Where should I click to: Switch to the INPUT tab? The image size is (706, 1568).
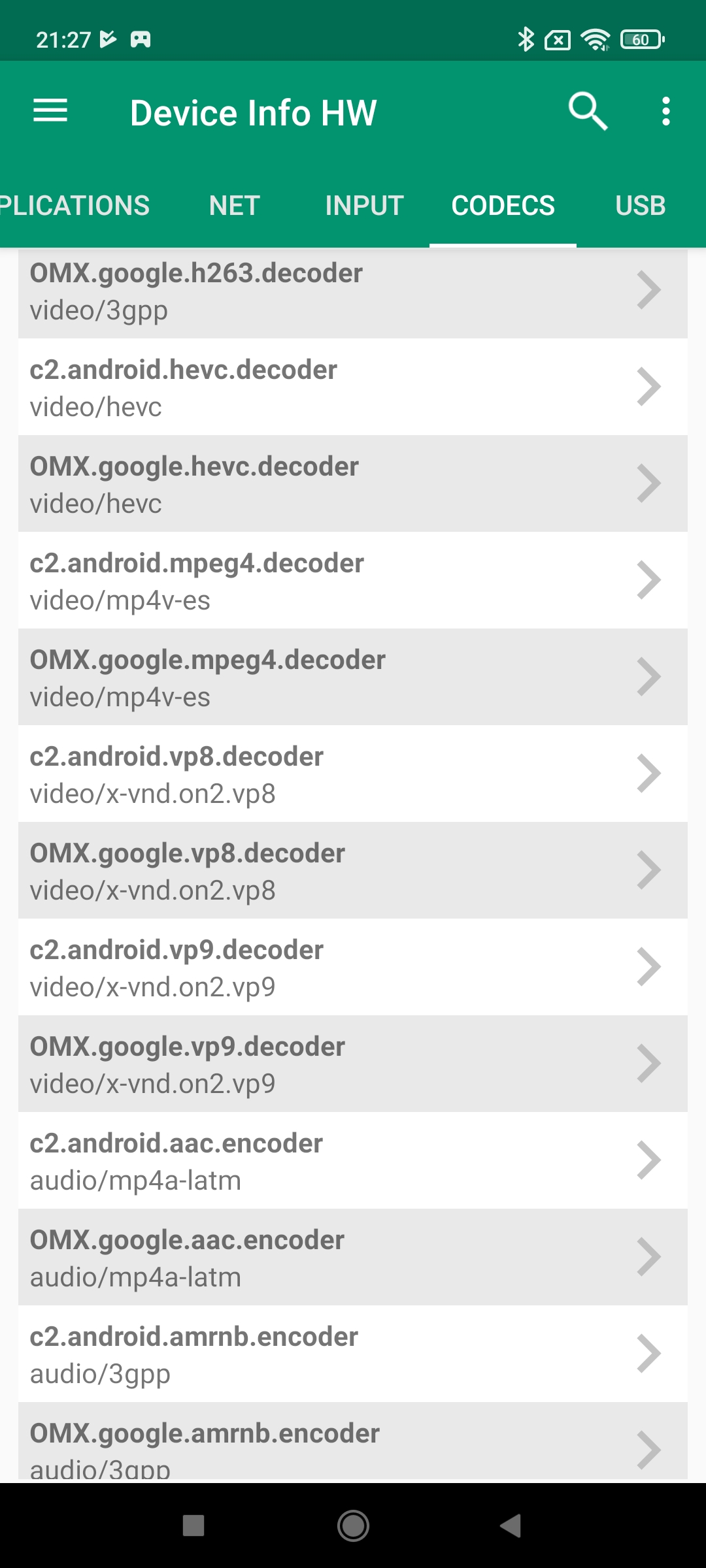coord(364,206)
